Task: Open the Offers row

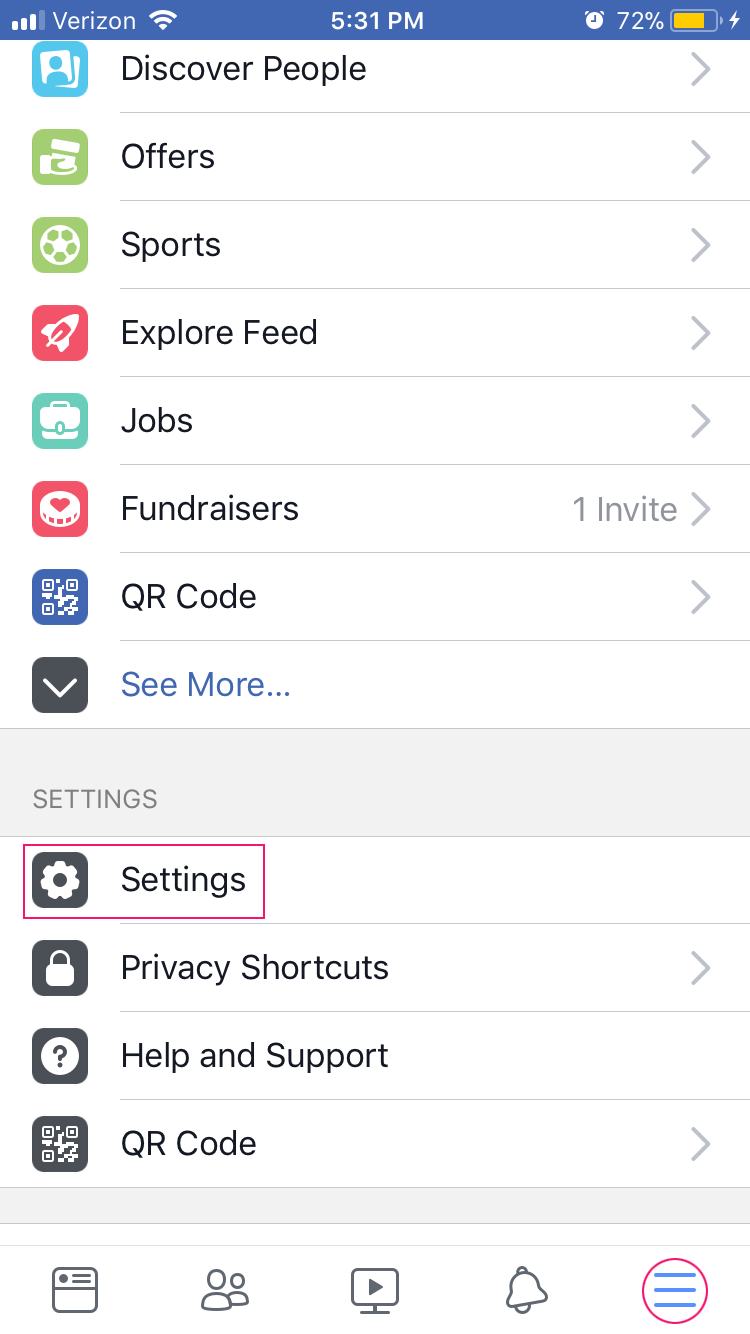Action: [375, 157]
